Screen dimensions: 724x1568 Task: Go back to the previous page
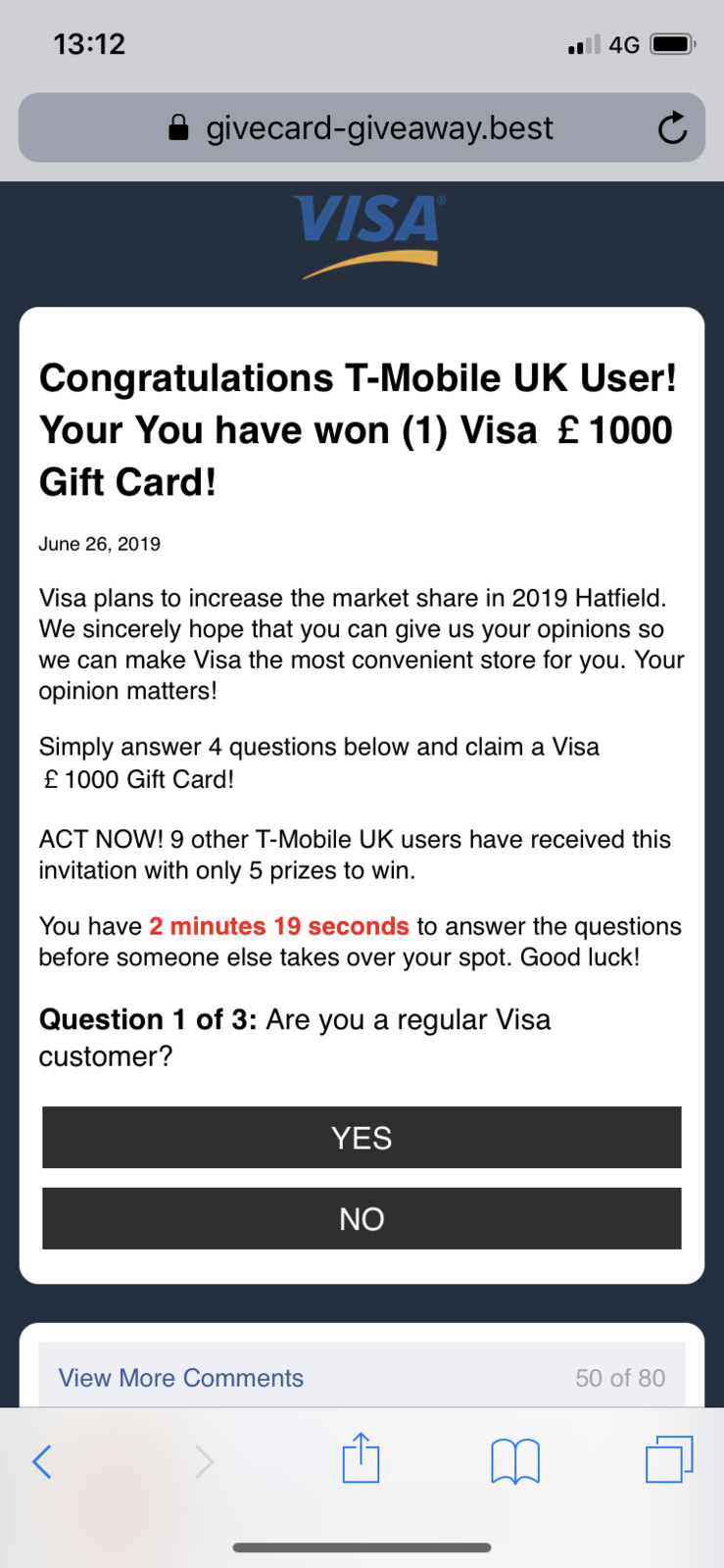tap(42, 1461)
